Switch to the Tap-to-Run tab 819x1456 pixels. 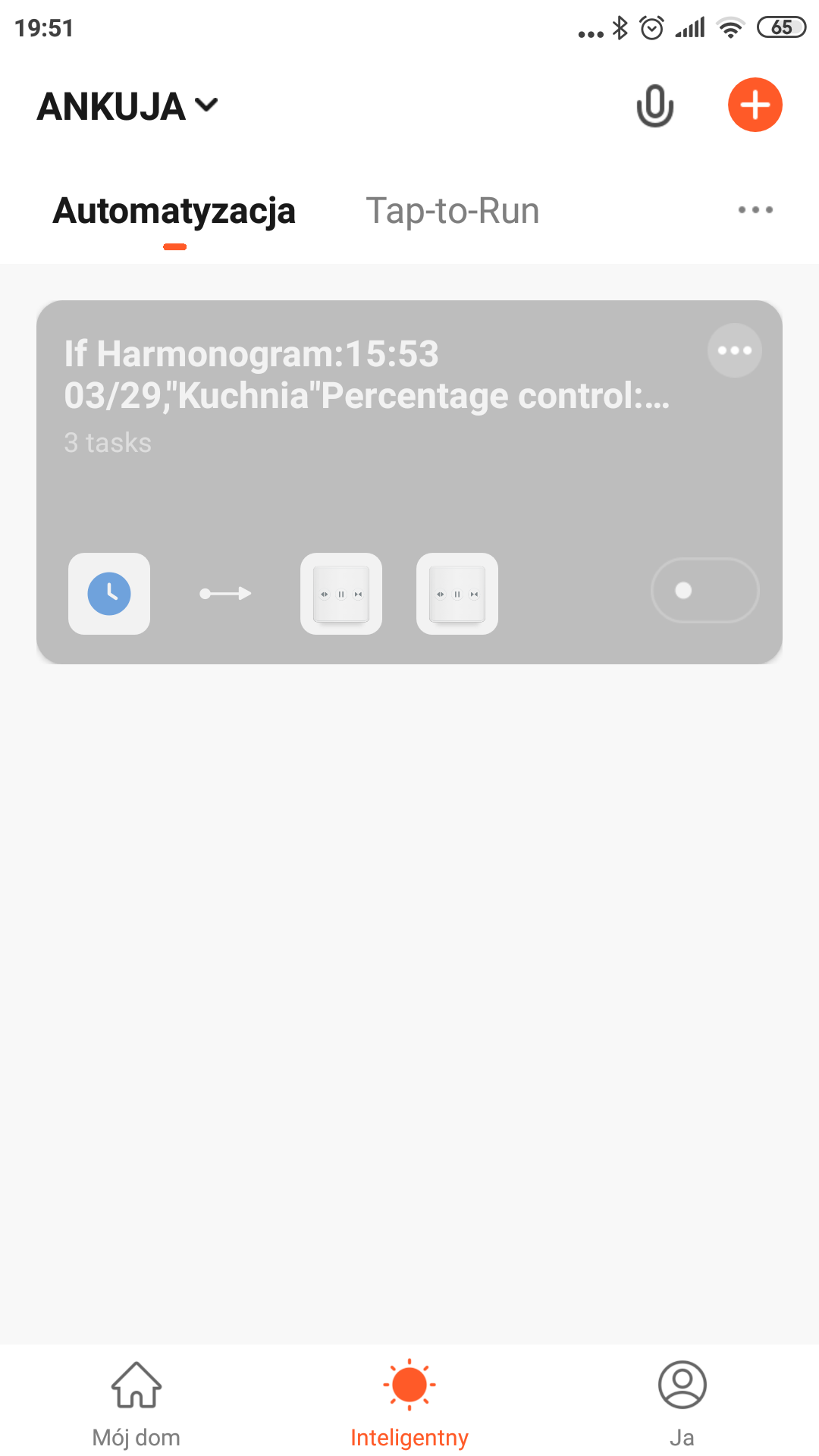coord(453,211)
